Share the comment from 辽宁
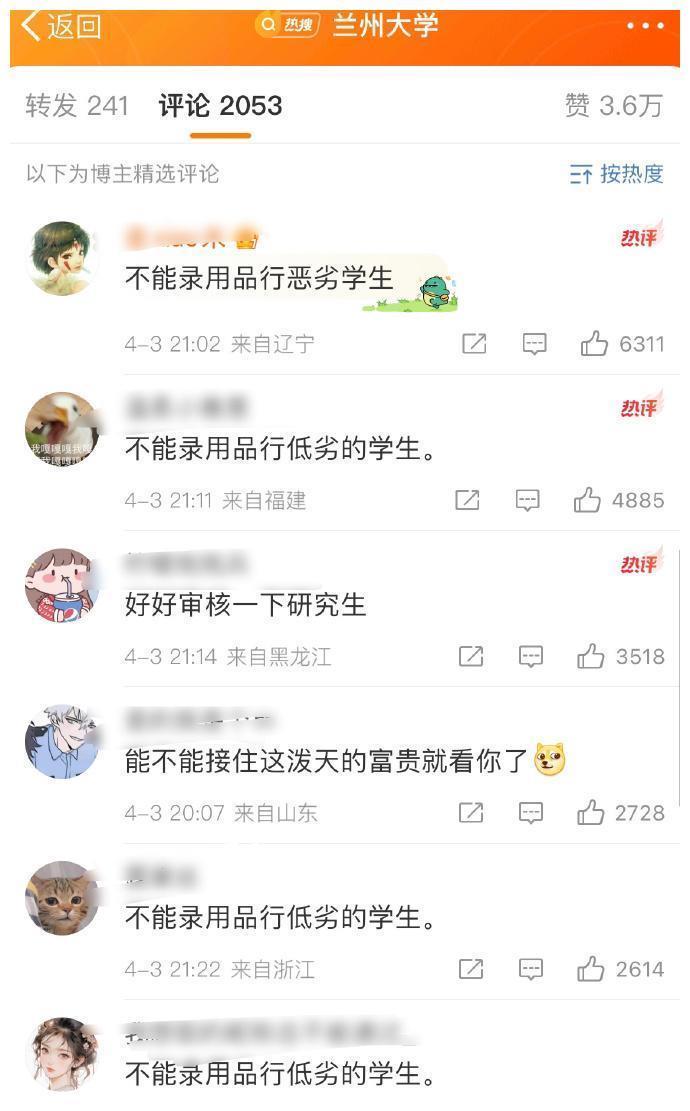The image size is (690, 1111). (x=474, y=344)
